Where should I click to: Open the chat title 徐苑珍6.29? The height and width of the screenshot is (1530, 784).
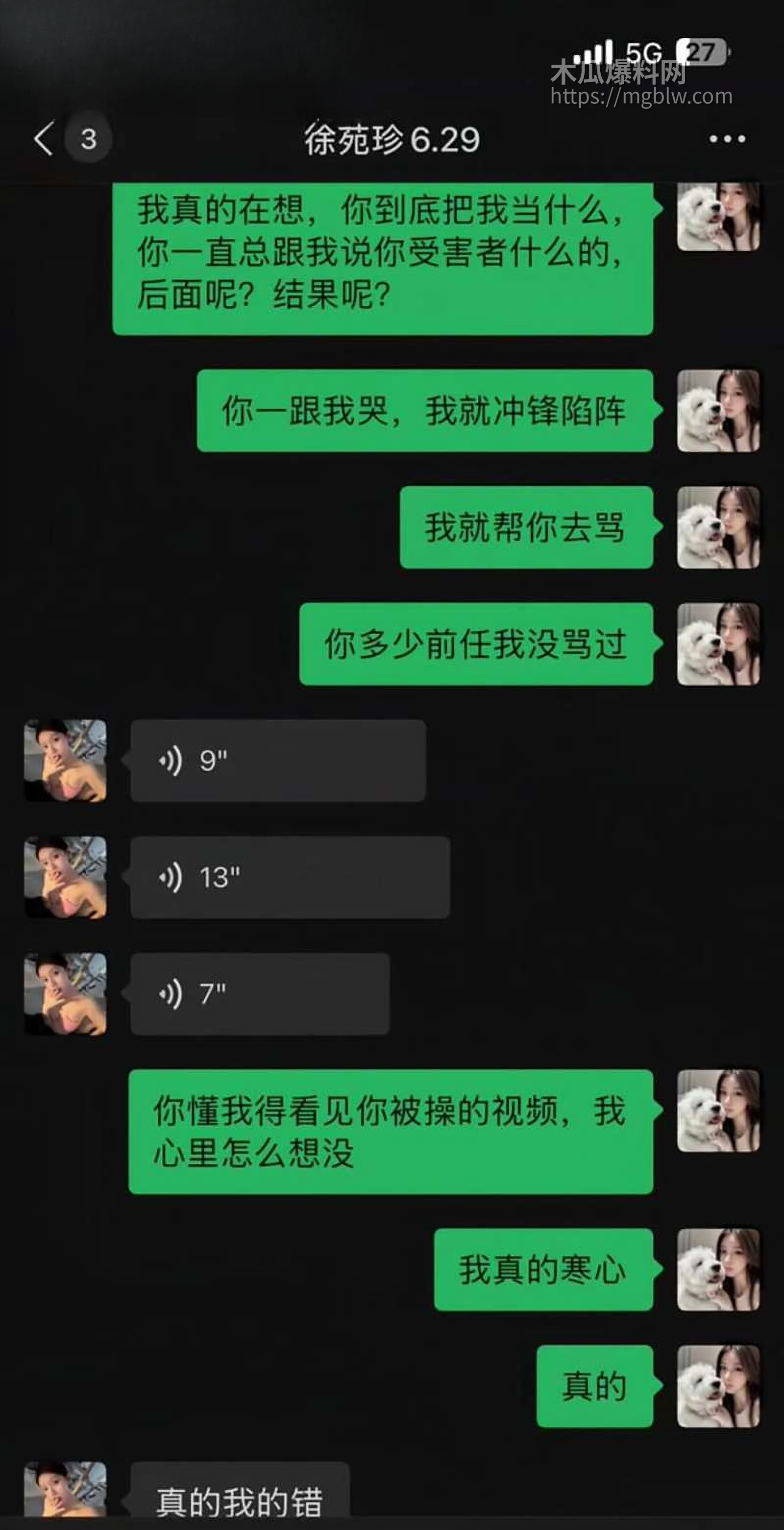392,141
